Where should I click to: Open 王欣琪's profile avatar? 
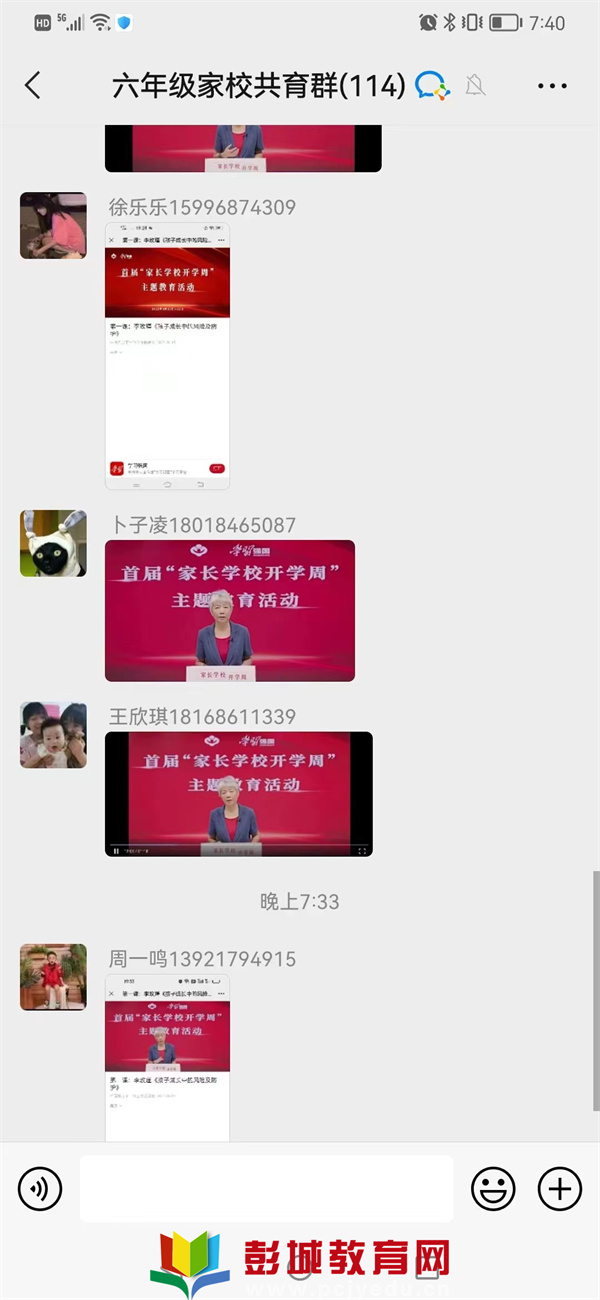[x=53, y=735]
